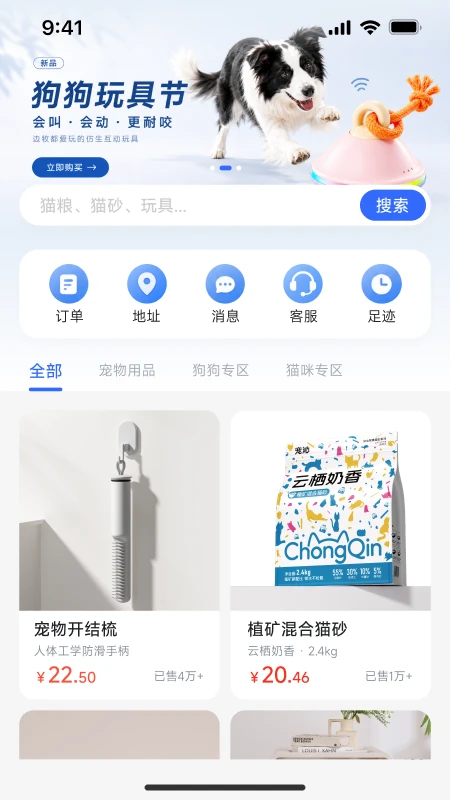Tap the blue 搜索 button

[393, 206]
